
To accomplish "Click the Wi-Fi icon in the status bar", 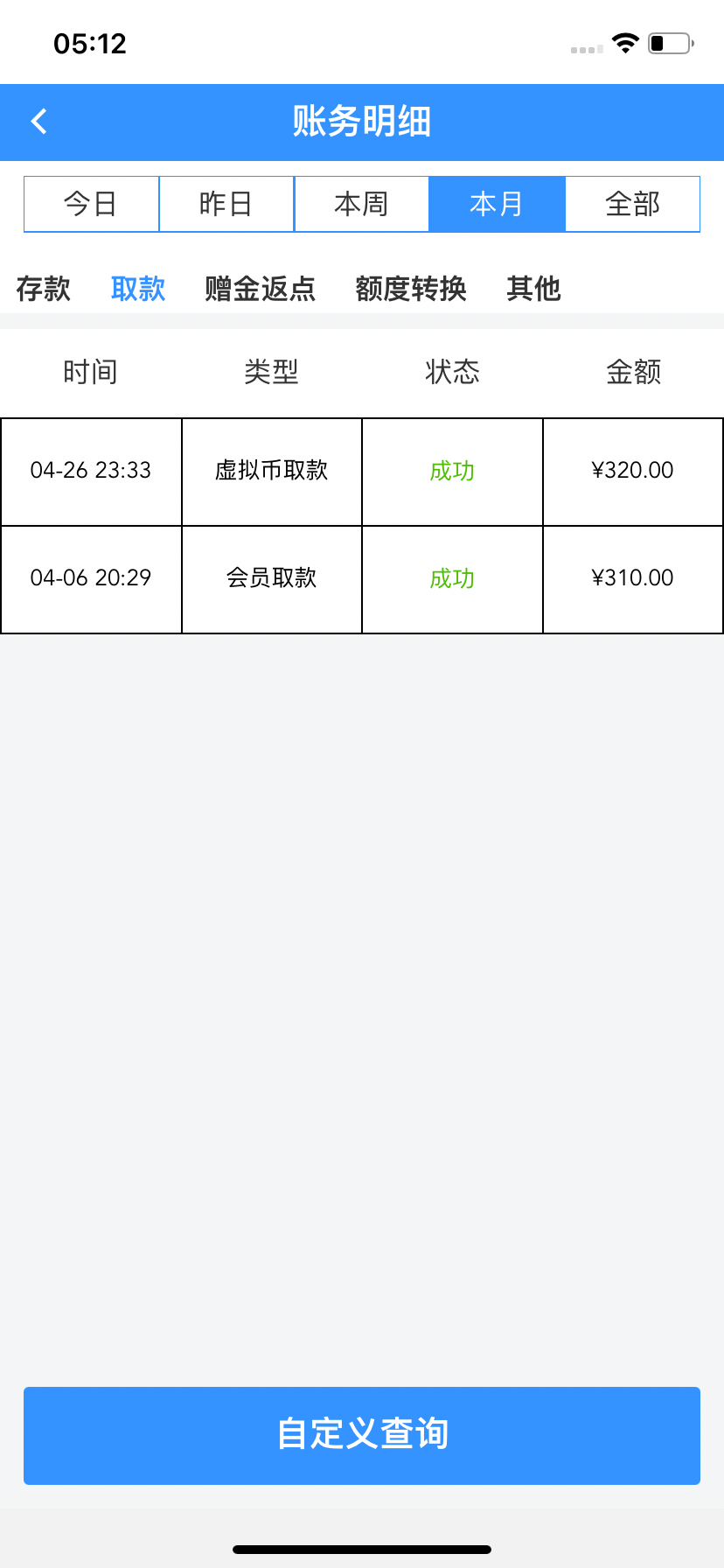I will point(624,42).
